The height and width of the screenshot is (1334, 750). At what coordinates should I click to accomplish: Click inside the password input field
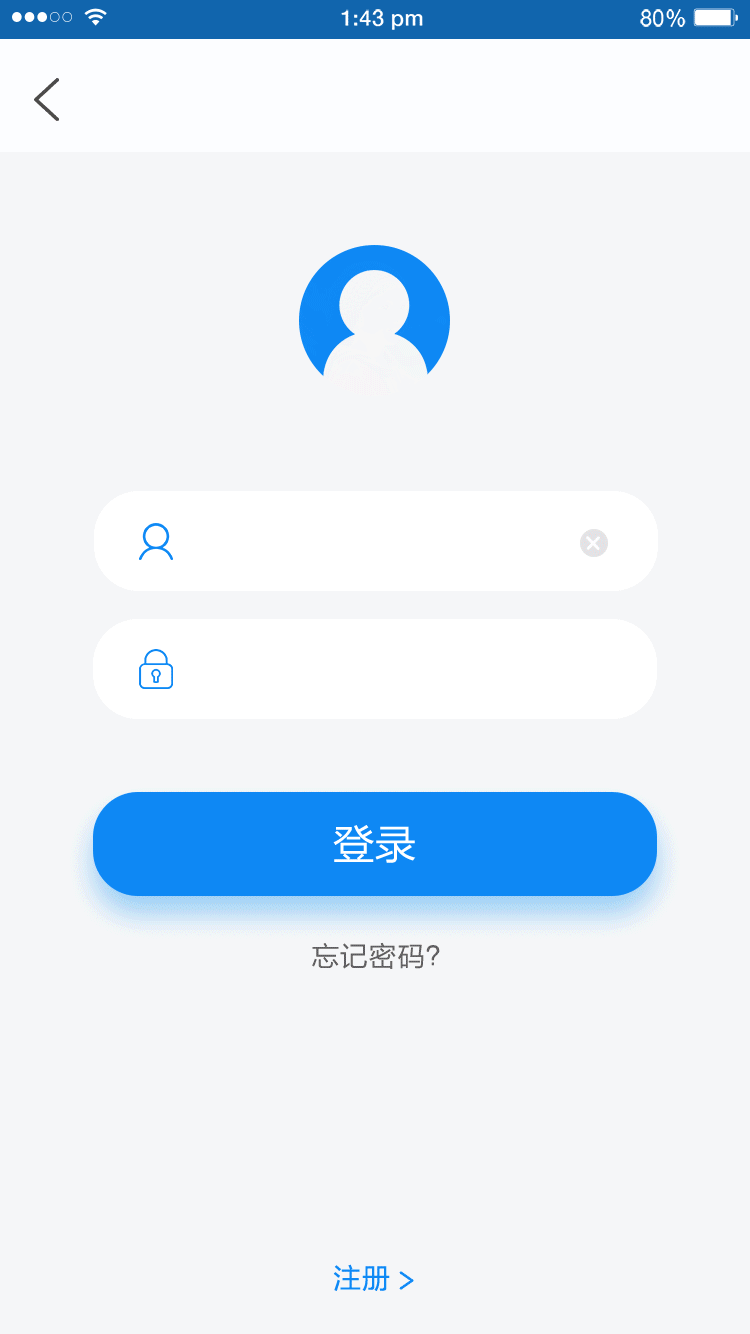375,668
